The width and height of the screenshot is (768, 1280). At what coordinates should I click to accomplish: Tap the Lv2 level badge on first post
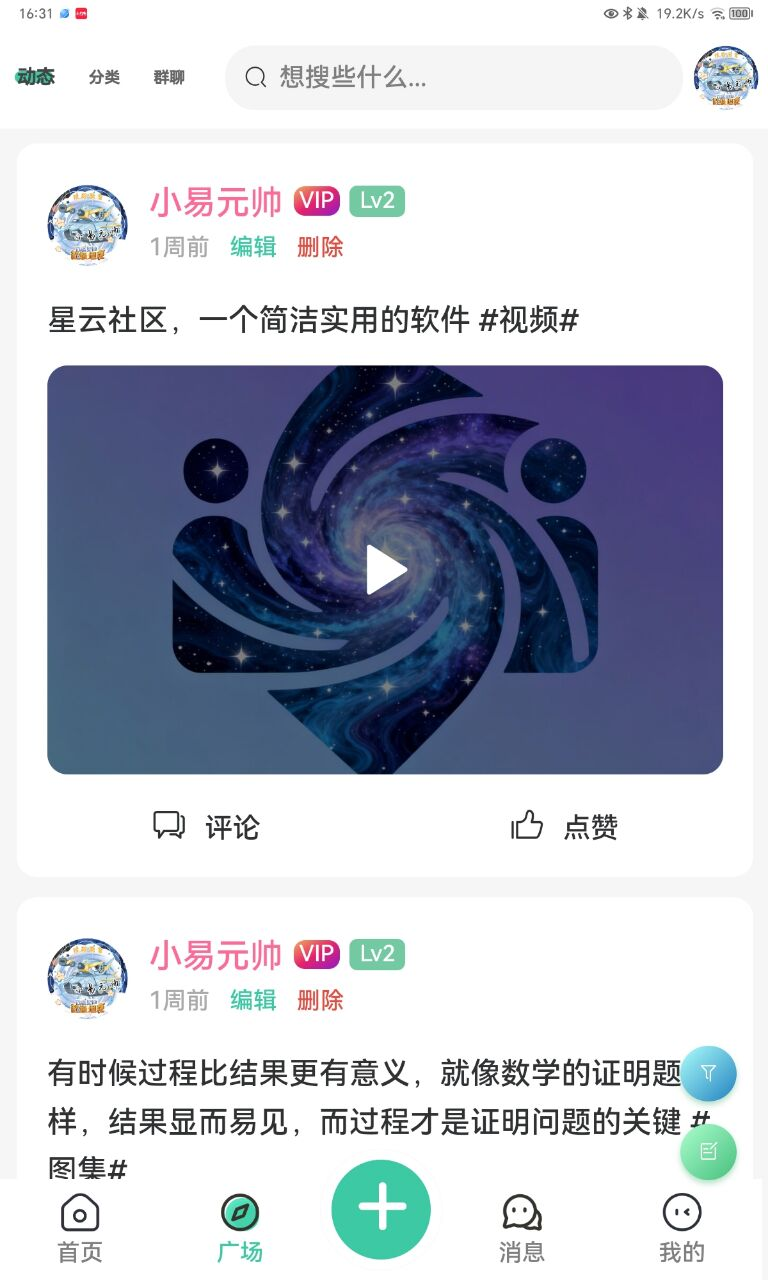tap(376, 201)
